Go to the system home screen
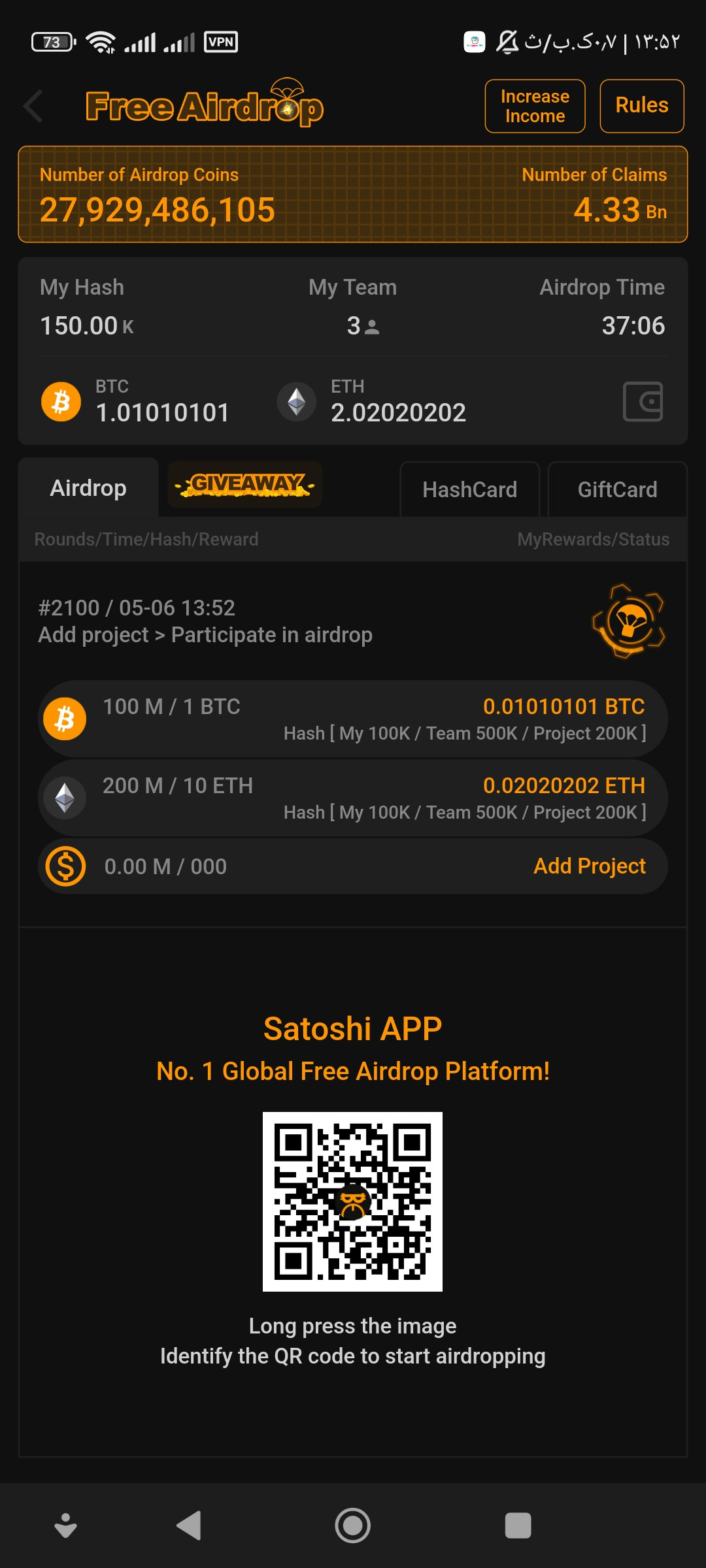Viewport: 706px width, 1568px height. click(x=353, y=1526)
